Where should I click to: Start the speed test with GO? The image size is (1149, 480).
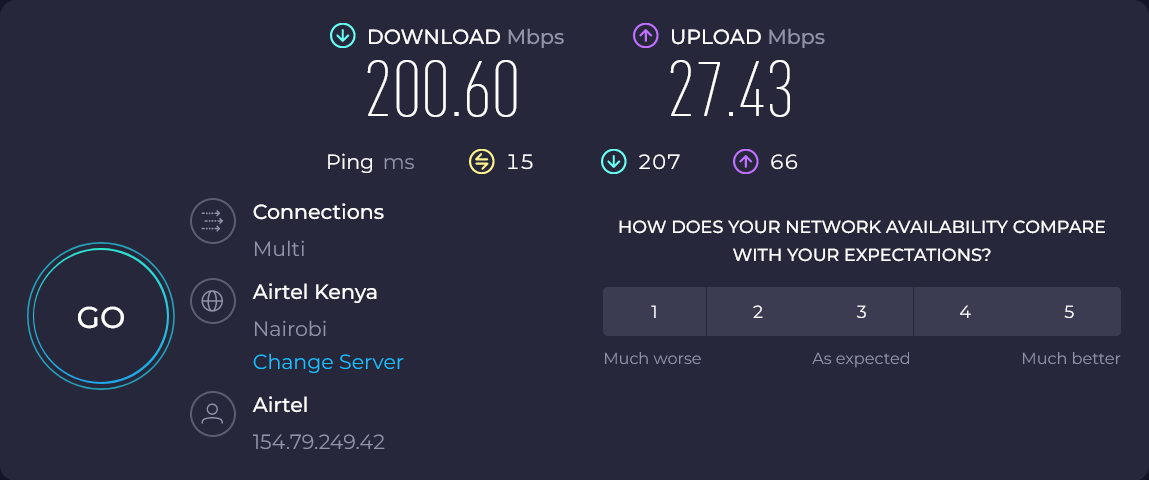(x=101, y=318)
